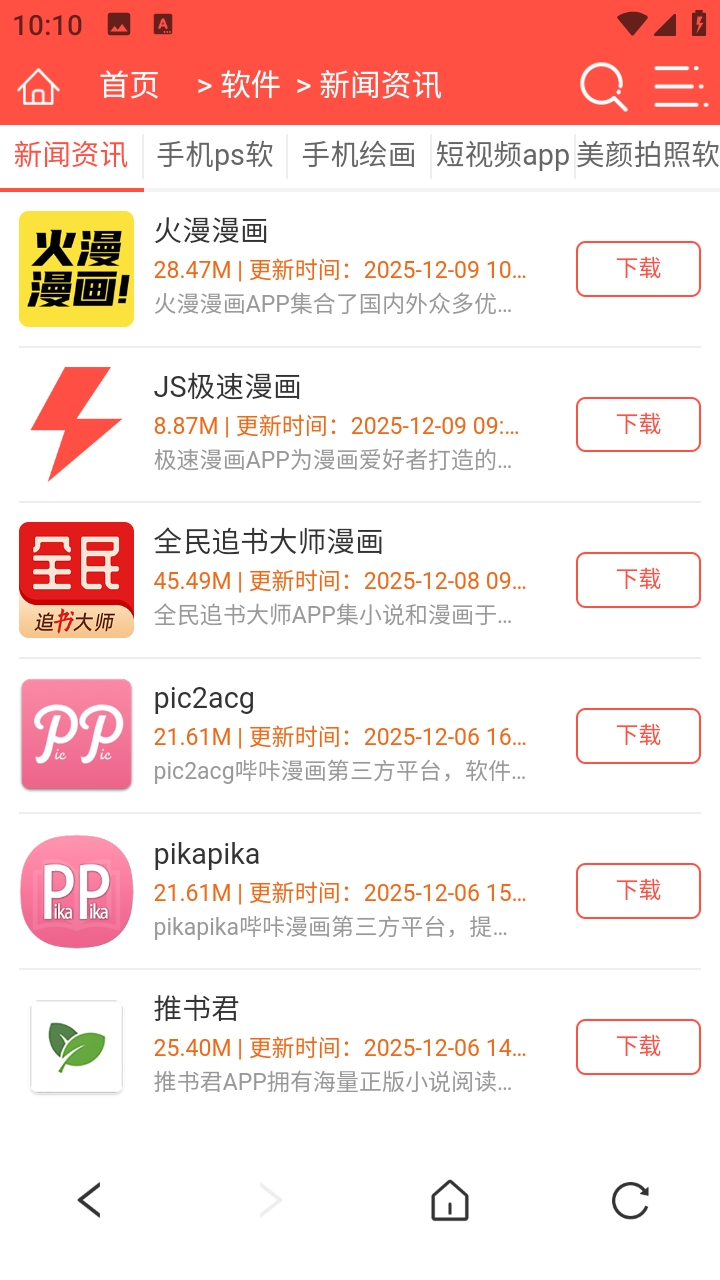Download 推书君 app
This screenshot has height=1280, width=720.
[x=638, y=1047]
